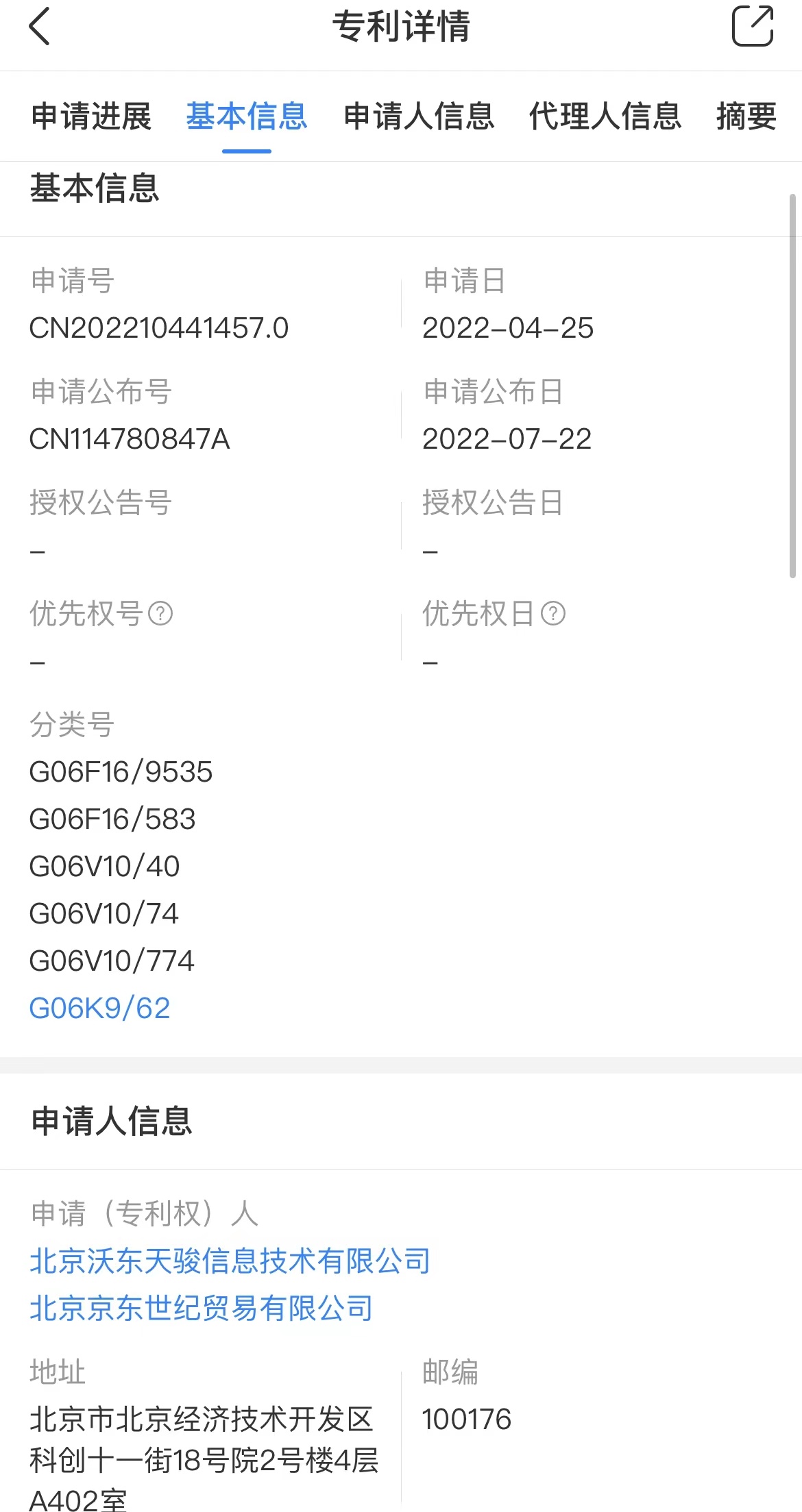Screen dimensions: 802x1512
Task: Open the G06K9/62 classification link
Action: [x=100, y=1008]
